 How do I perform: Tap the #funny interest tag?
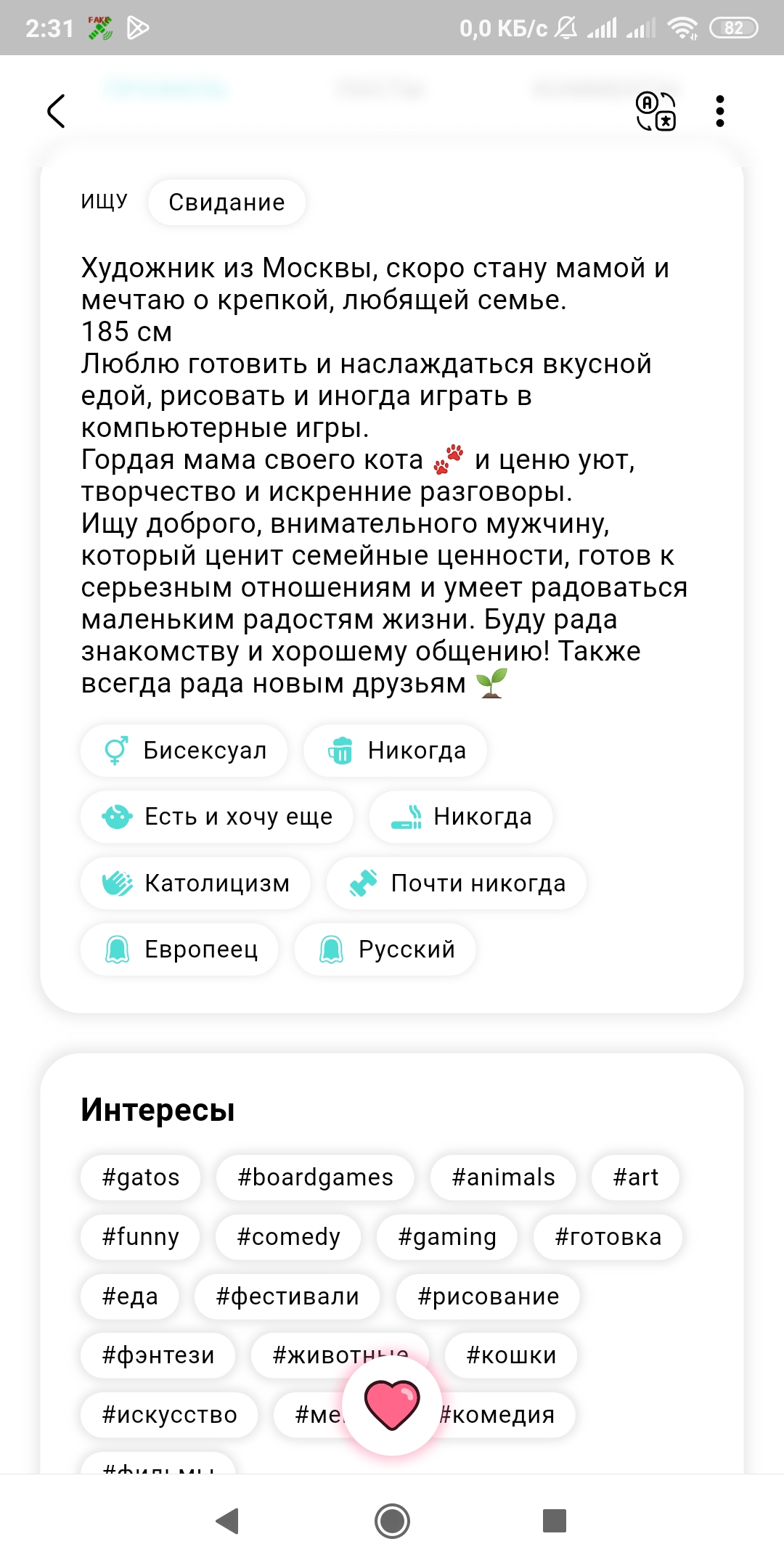[140, 1236]
